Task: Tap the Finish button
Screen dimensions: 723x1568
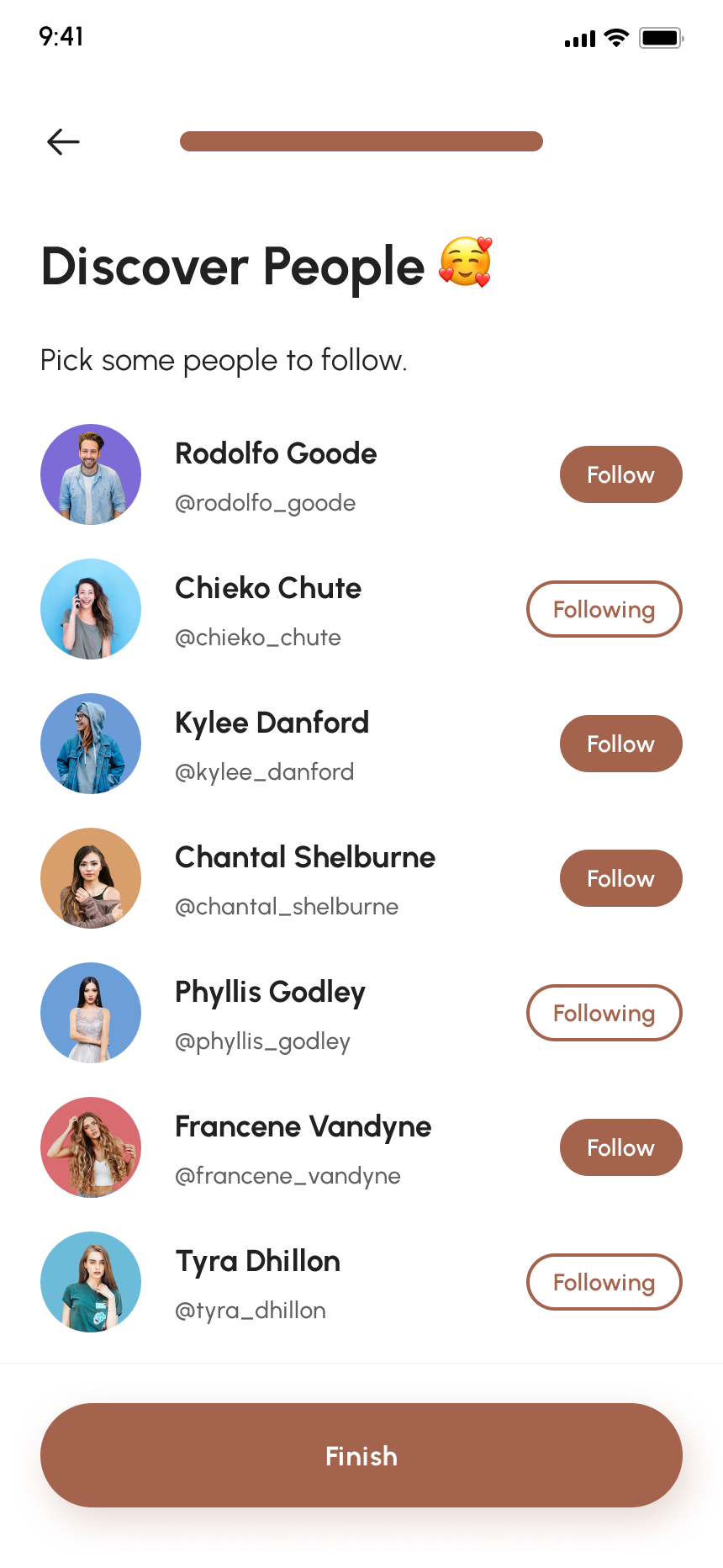Action: point(361,1455)
